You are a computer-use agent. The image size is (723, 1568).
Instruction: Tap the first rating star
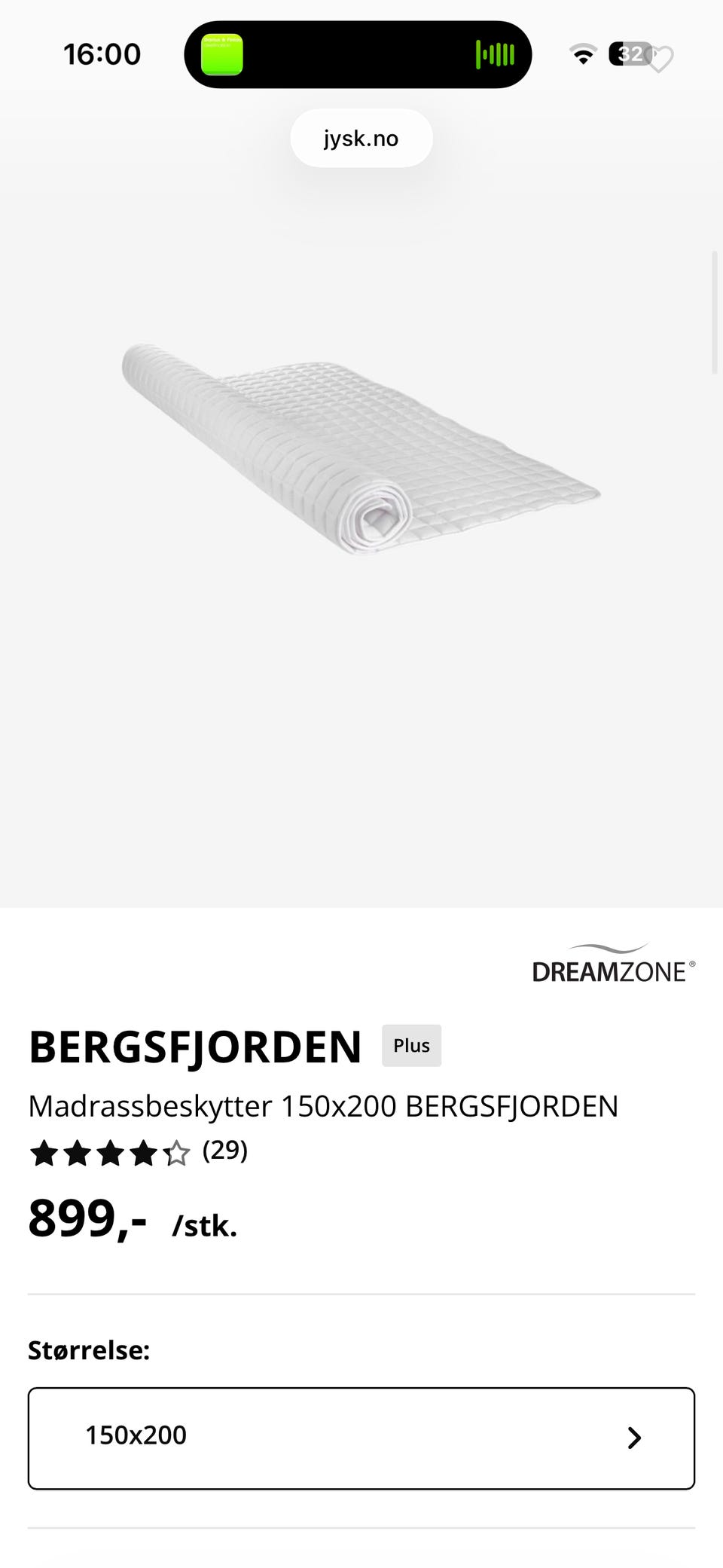click(44, 1151)
